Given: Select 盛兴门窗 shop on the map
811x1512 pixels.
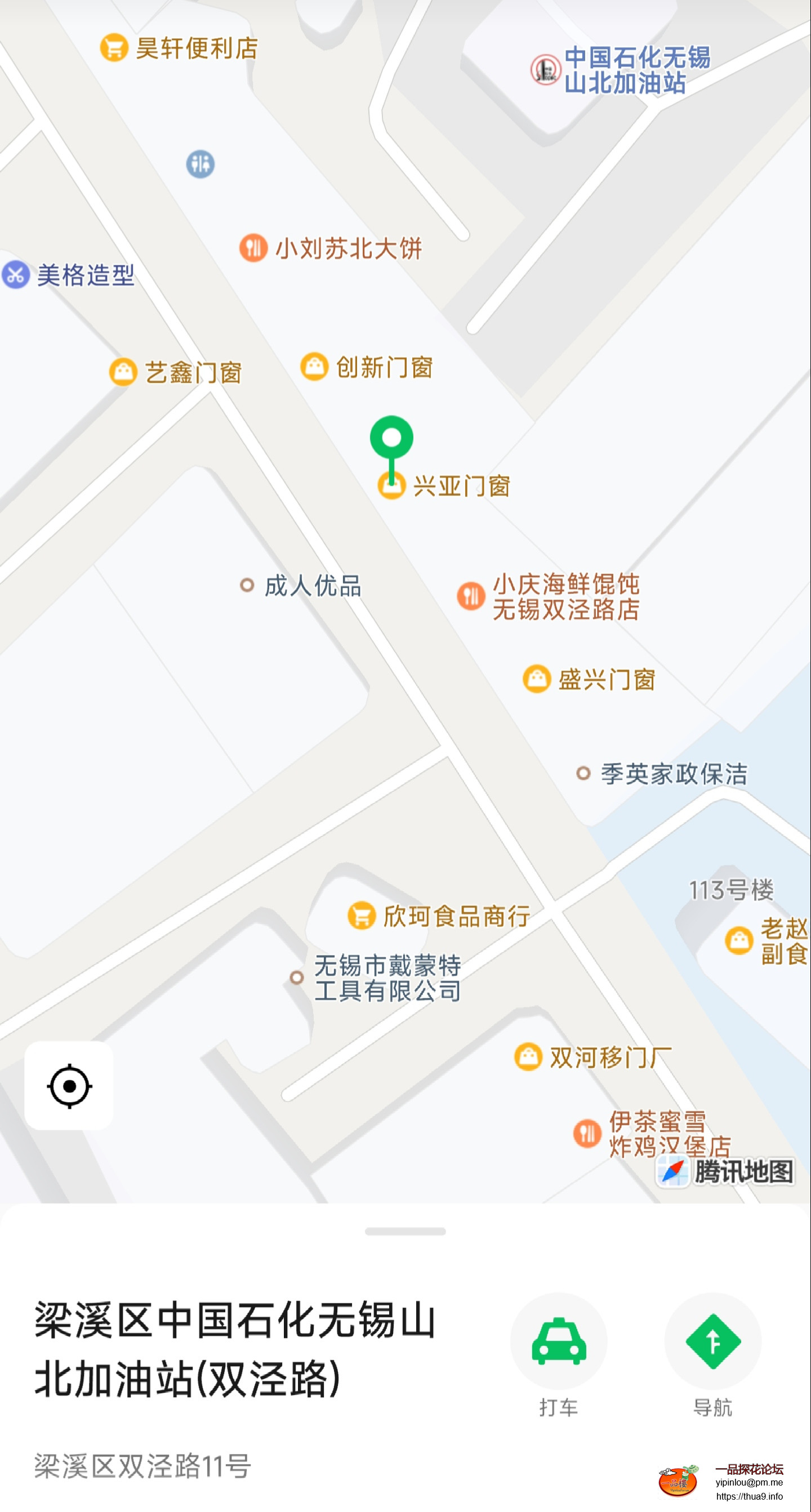Looking at the screenshot, I should [536, 679].
